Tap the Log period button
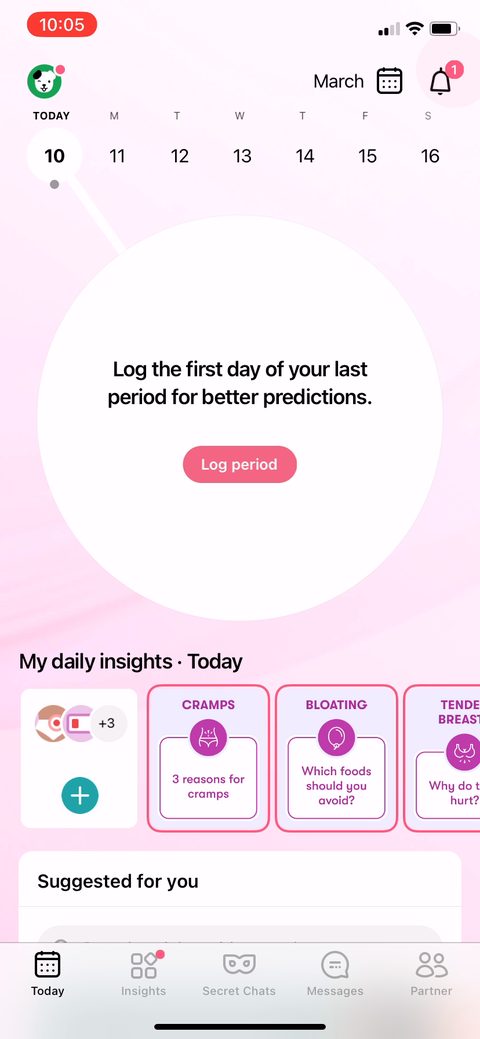 [x=239, y=465]
